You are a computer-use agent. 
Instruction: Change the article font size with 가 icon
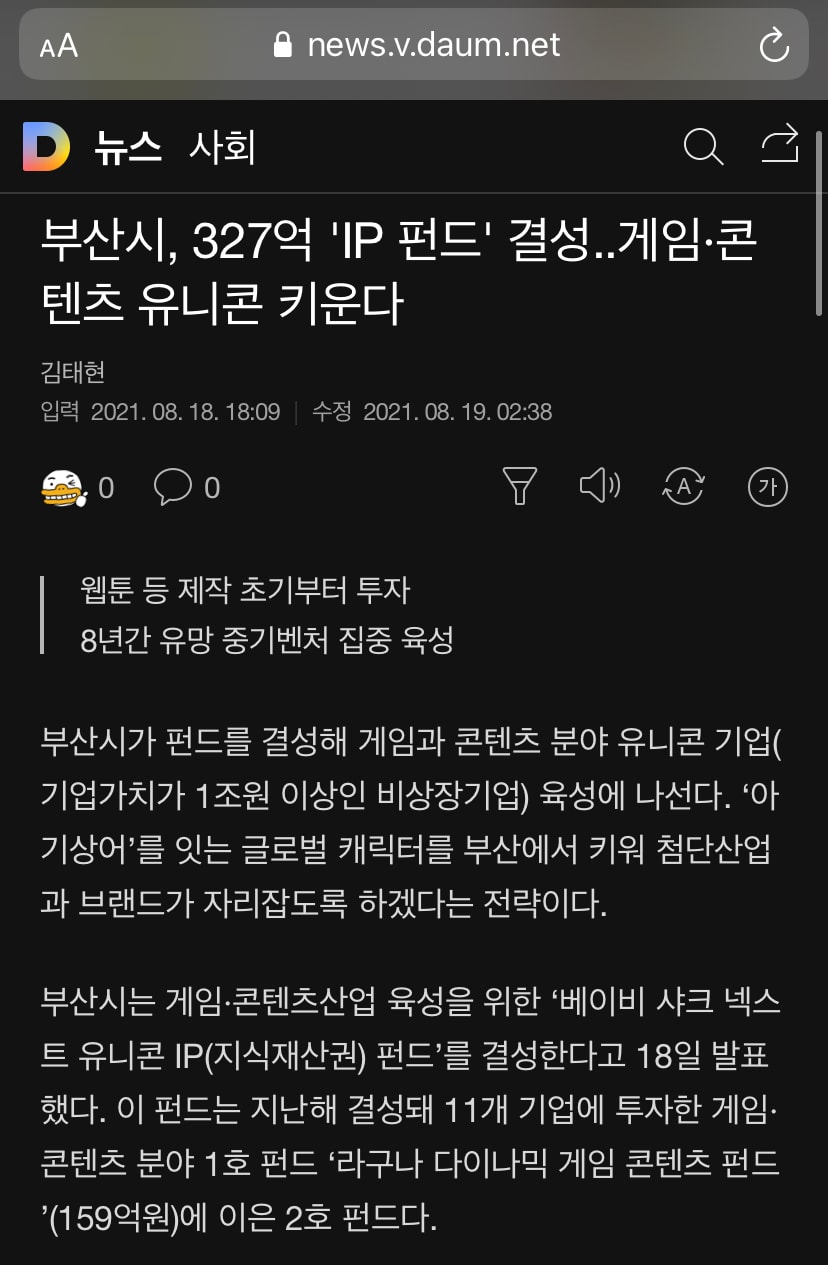768,487
